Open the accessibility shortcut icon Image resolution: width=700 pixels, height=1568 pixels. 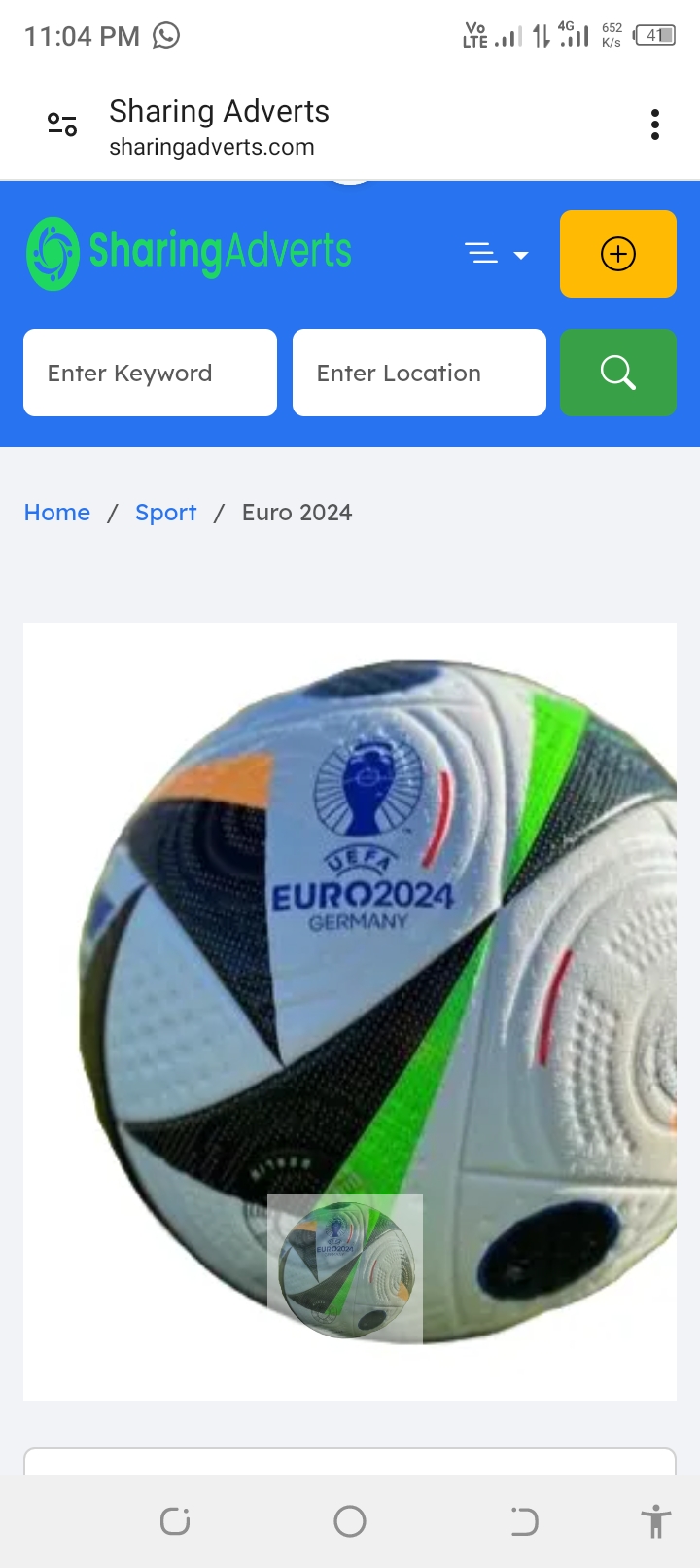click(656, 1521)
